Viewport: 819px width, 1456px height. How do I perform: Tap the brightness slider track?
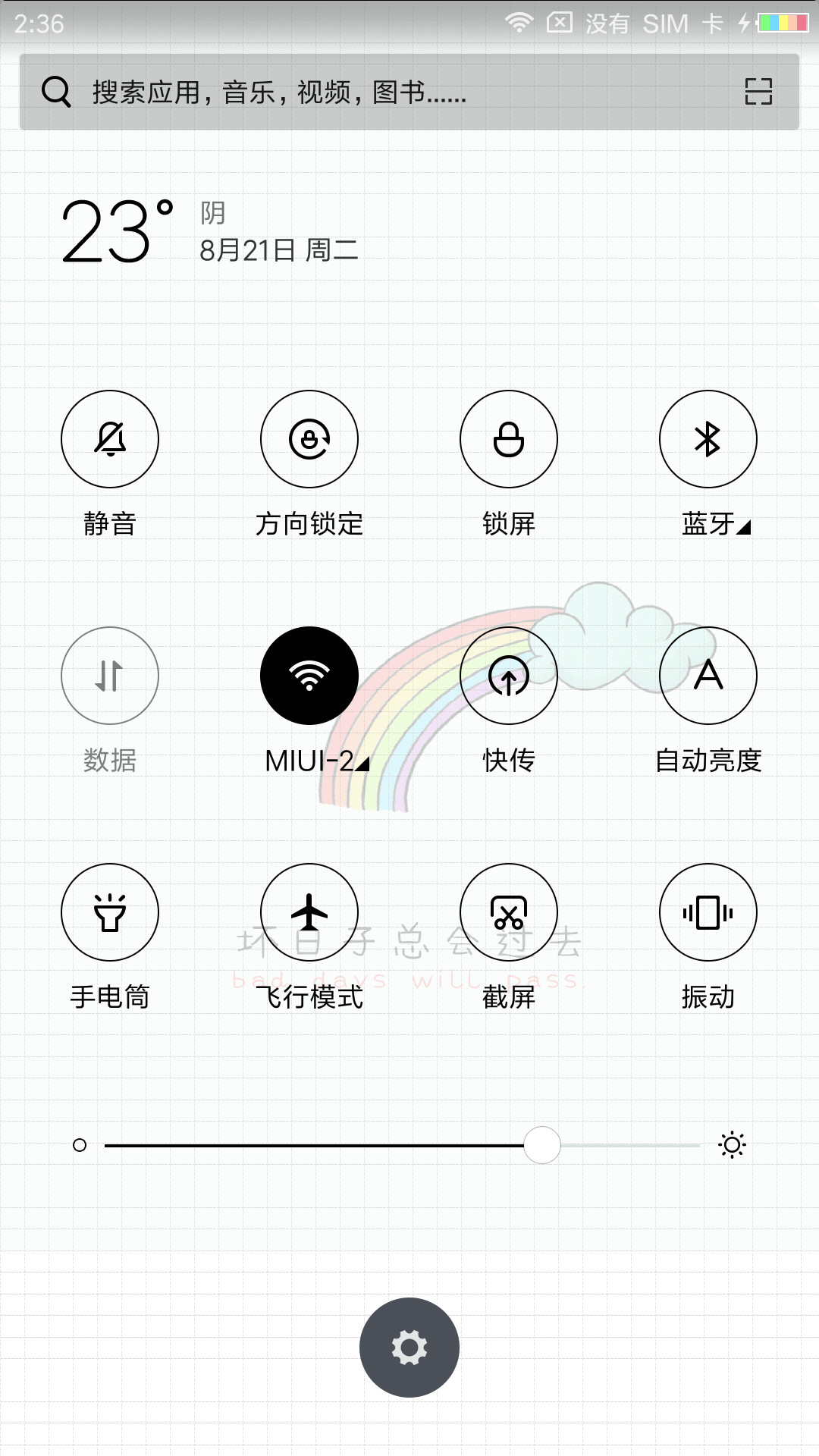tap(402, 1145)
